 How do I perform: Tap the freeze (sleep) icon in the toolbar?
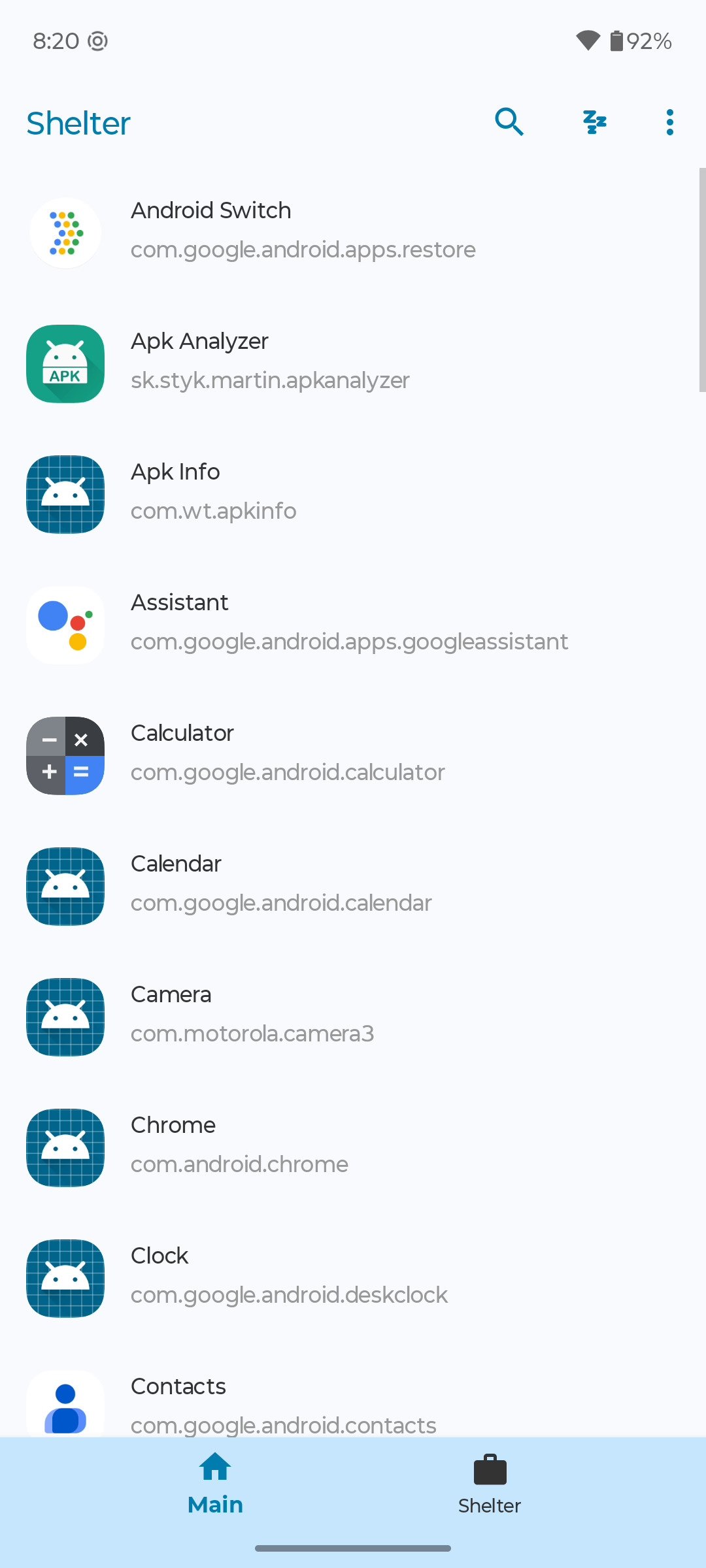pos(594,122)
